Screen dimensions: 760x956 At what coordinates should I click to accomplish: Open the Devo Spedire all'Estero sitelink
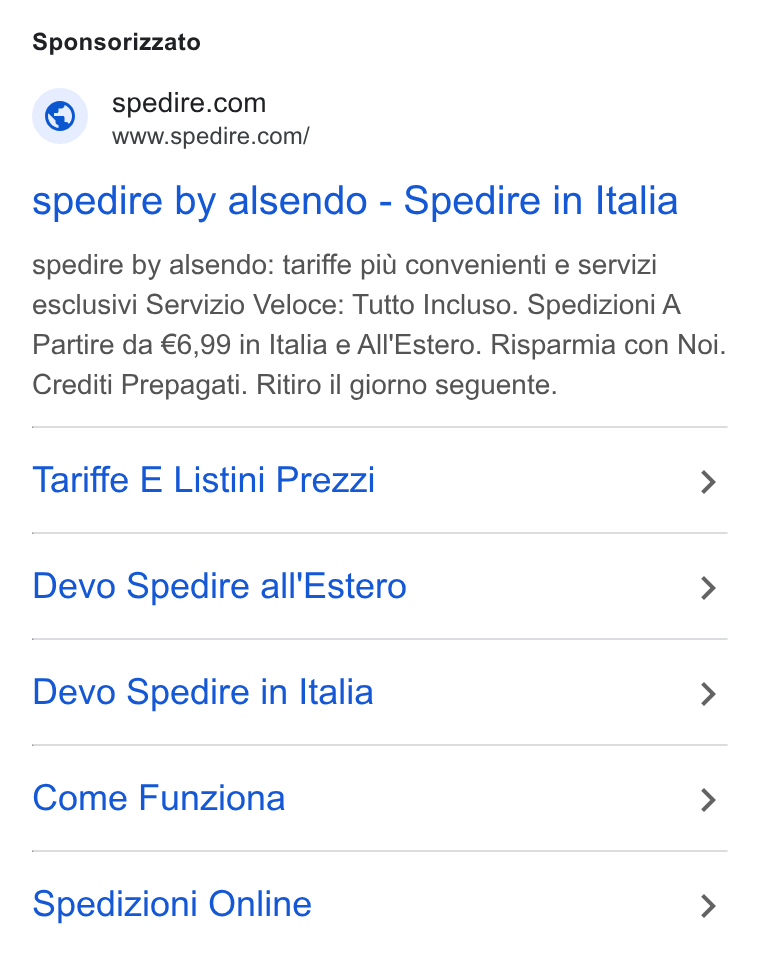379,587
